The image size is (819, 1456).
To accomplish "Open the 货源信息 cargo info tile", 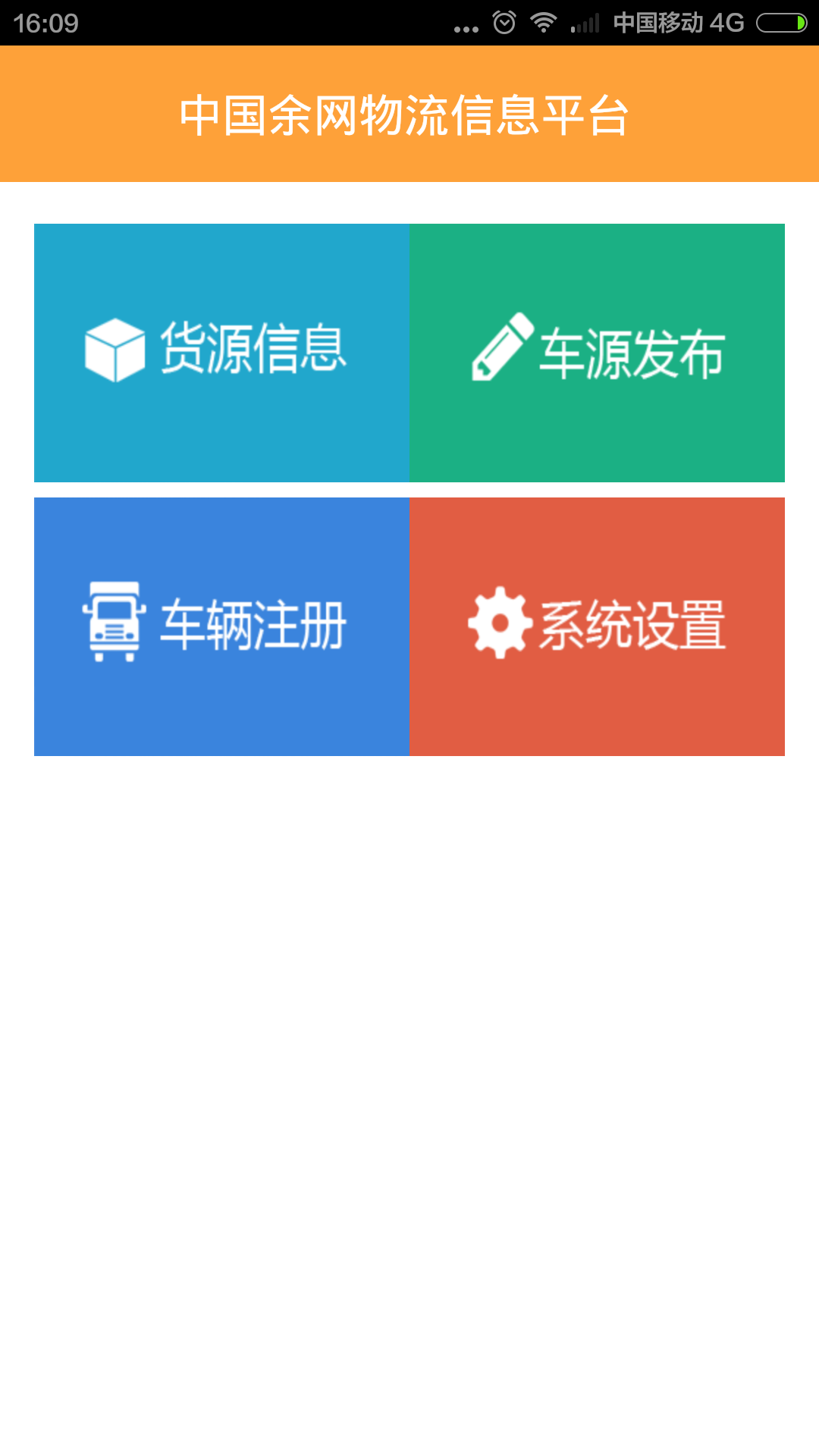I will point(221,353).
